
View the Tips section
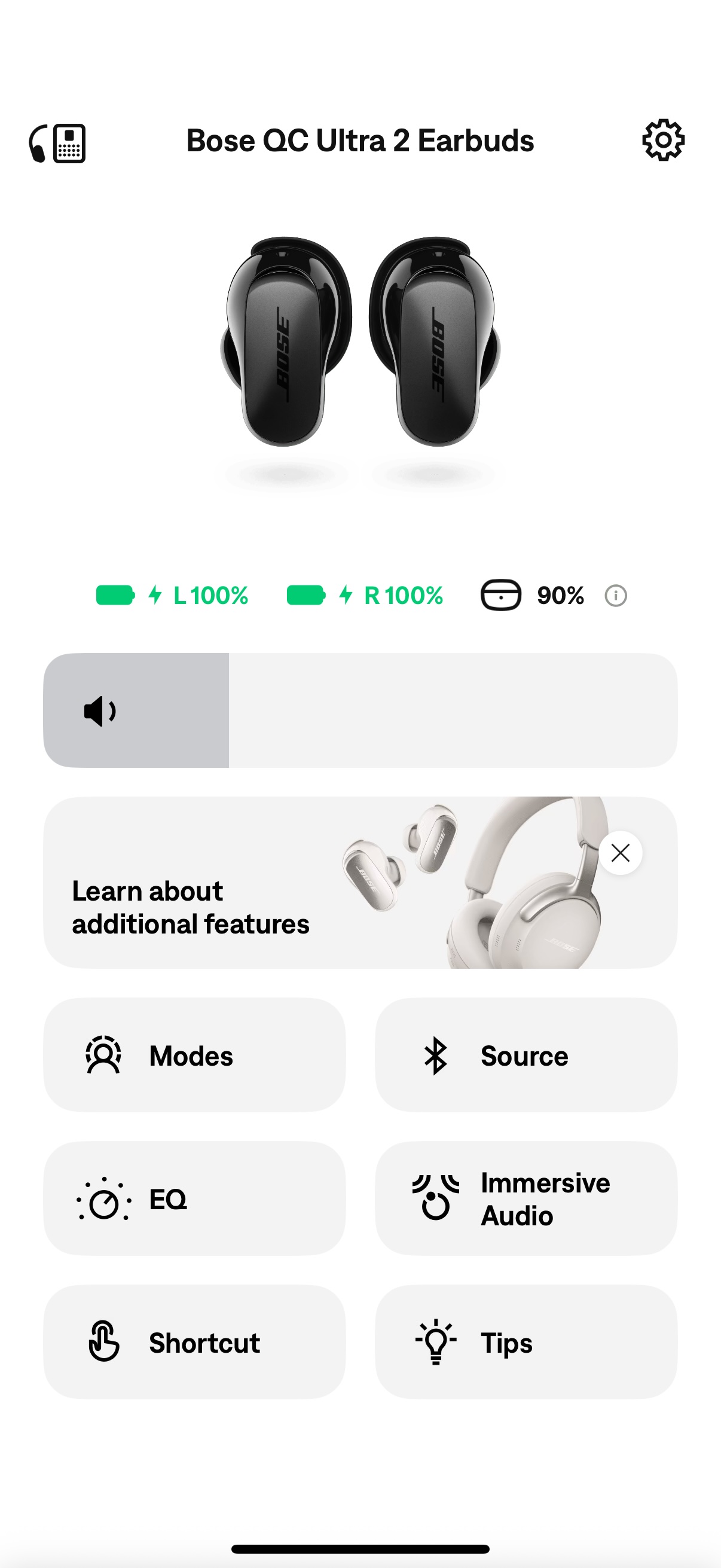pos(526,1342)
